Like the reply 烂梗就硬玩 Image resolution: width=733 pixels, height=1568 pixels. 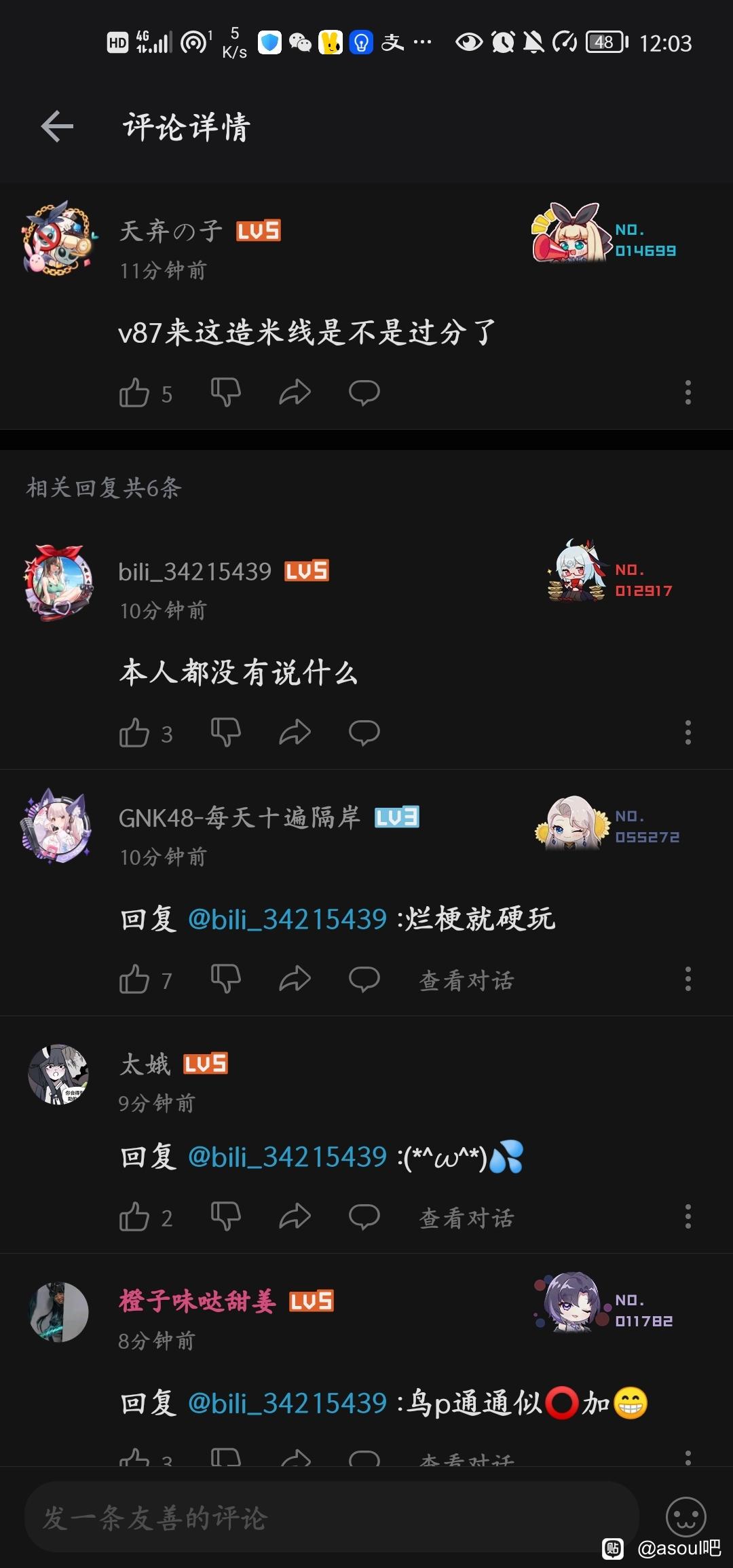tap(134, 979)
